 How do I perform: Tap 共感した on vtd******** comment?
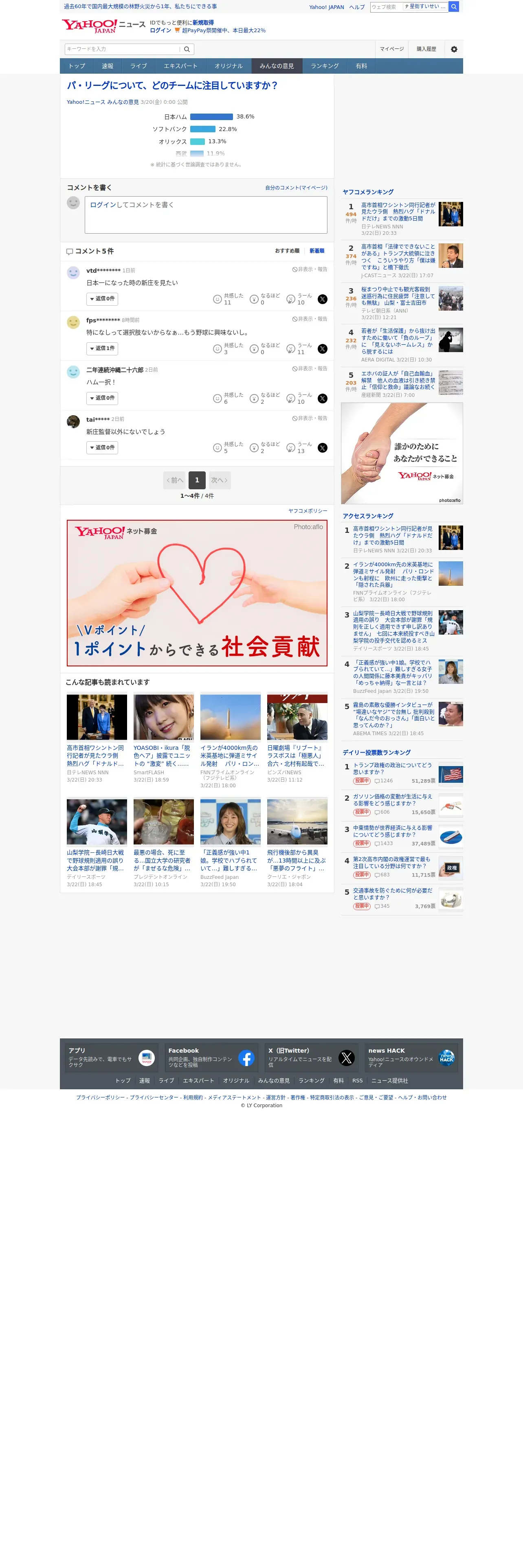click(x=228, y=299)
